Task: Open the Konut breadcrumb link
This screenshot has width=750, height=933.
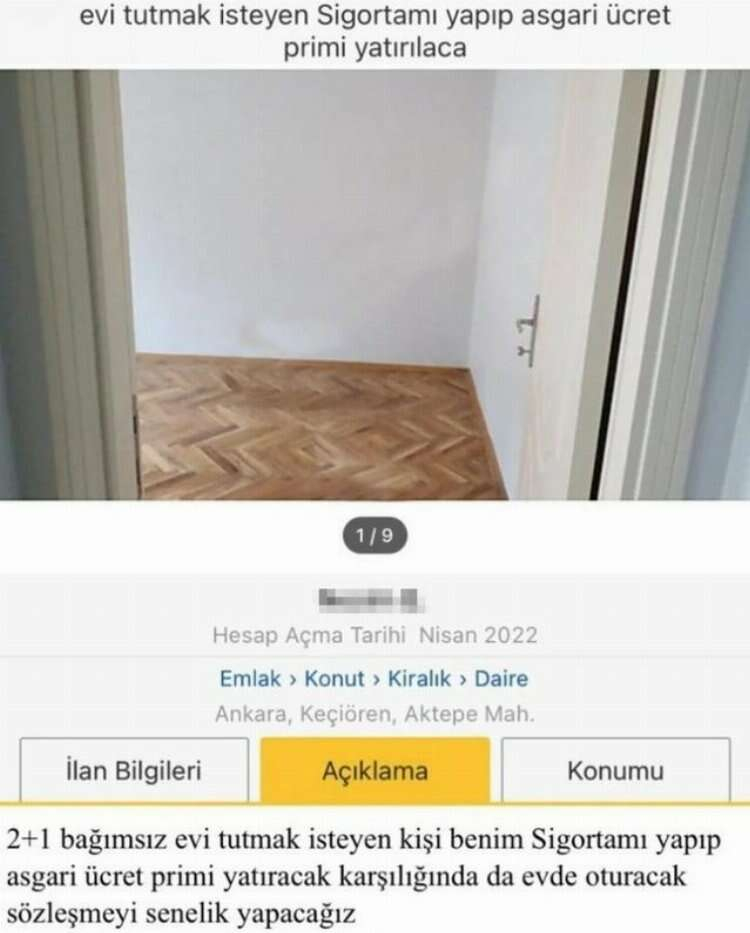Action: tap(334, 678)
